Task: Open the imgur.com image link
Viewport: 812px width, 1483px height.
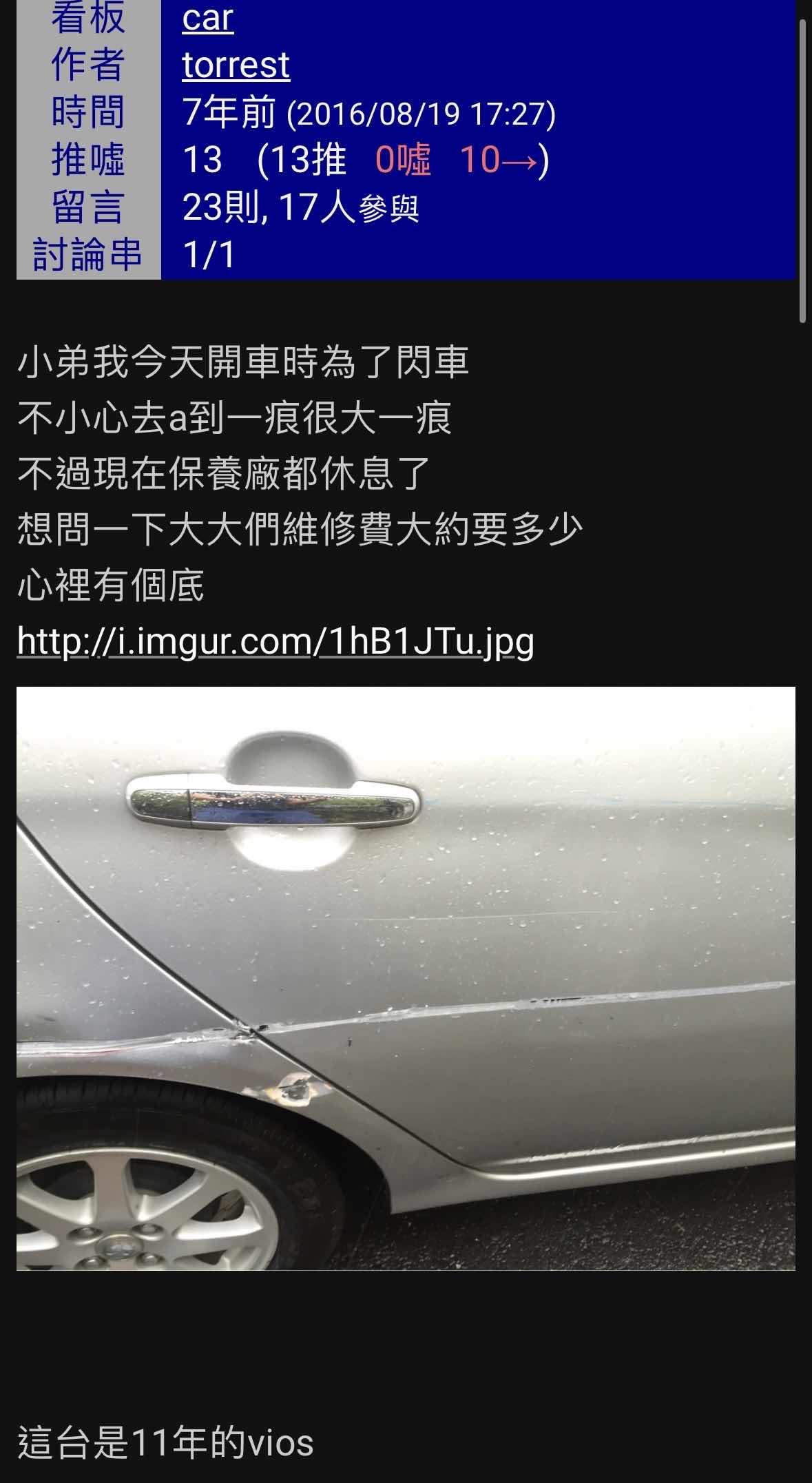Action: [x=275, y=641]
